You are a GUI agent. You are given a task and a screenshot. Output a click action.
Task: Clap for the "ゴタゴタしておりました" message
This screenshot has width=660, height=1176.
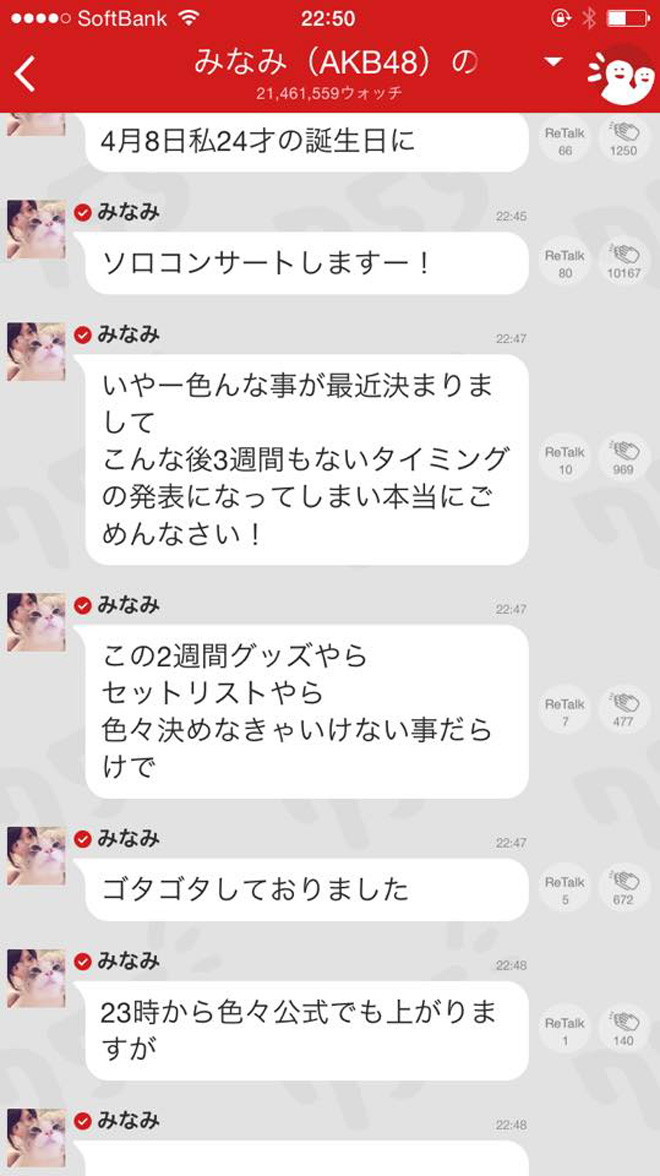[623, 890]
